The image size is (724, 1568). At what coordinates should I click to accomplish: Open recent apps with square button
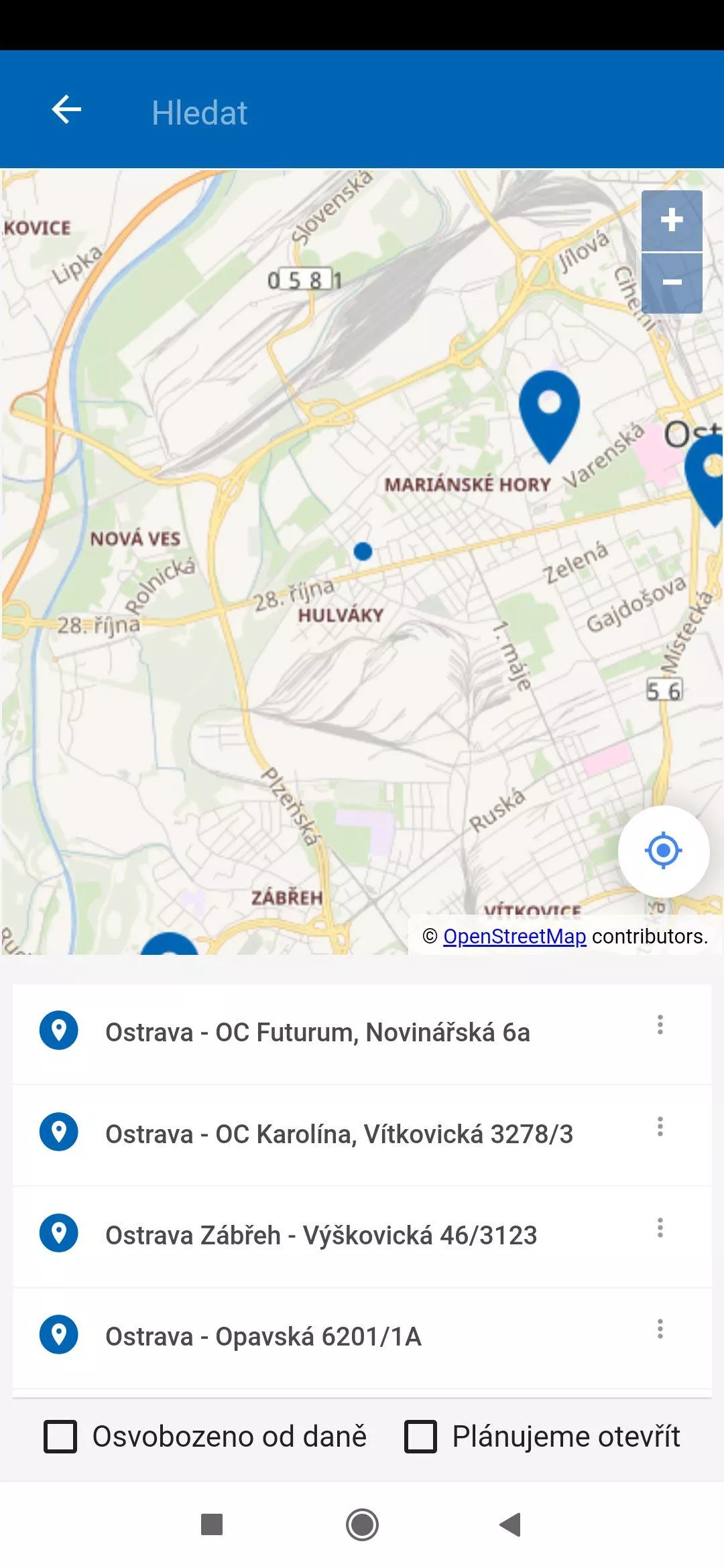(x=212, y=1524)
